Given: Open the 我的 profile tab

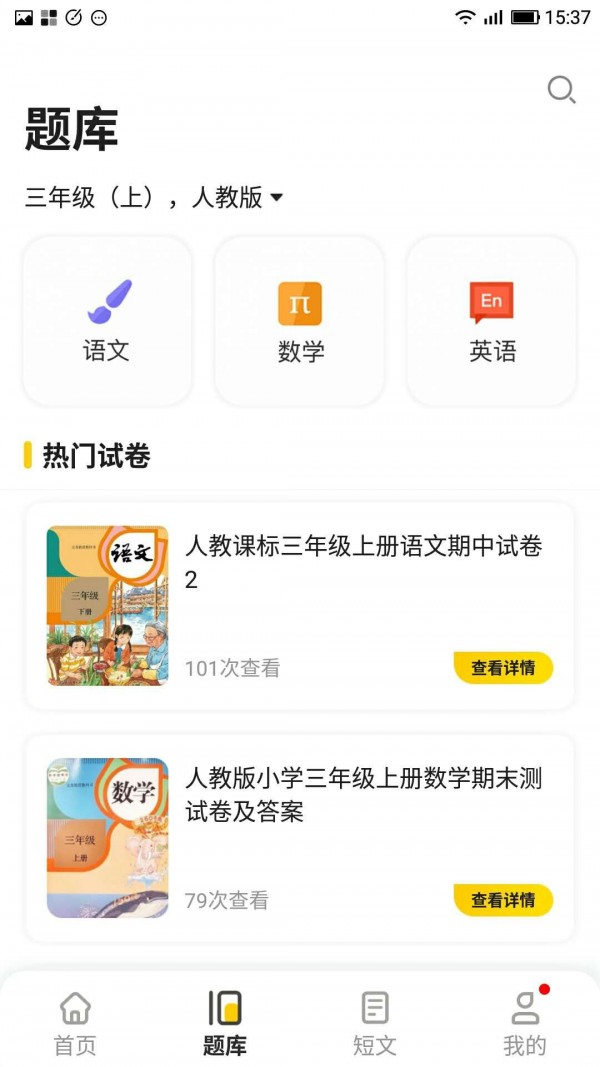Looking at the screenshot, I should [x=525, y=1022].
